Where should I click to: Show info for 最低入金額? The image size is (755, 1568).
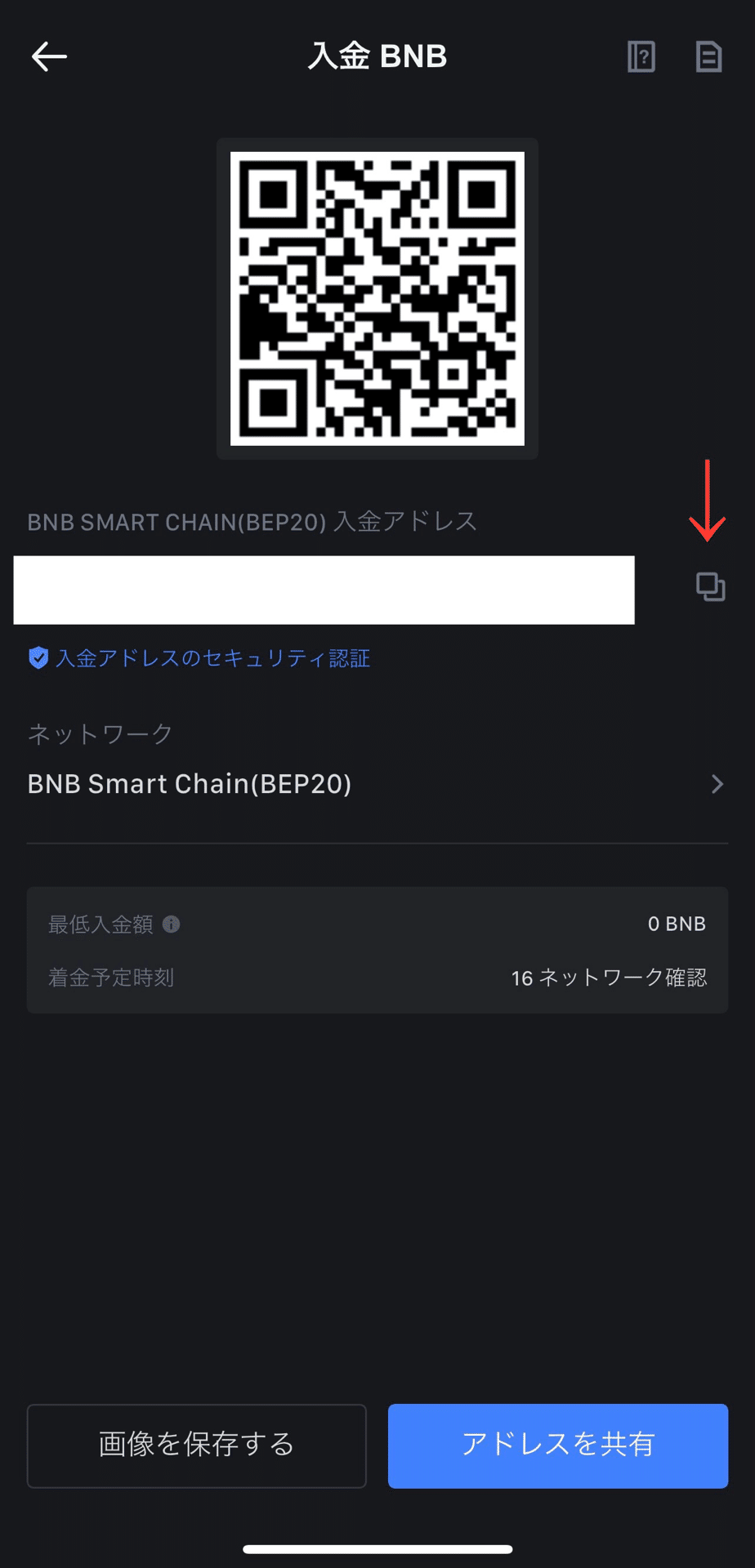(171, 924)
